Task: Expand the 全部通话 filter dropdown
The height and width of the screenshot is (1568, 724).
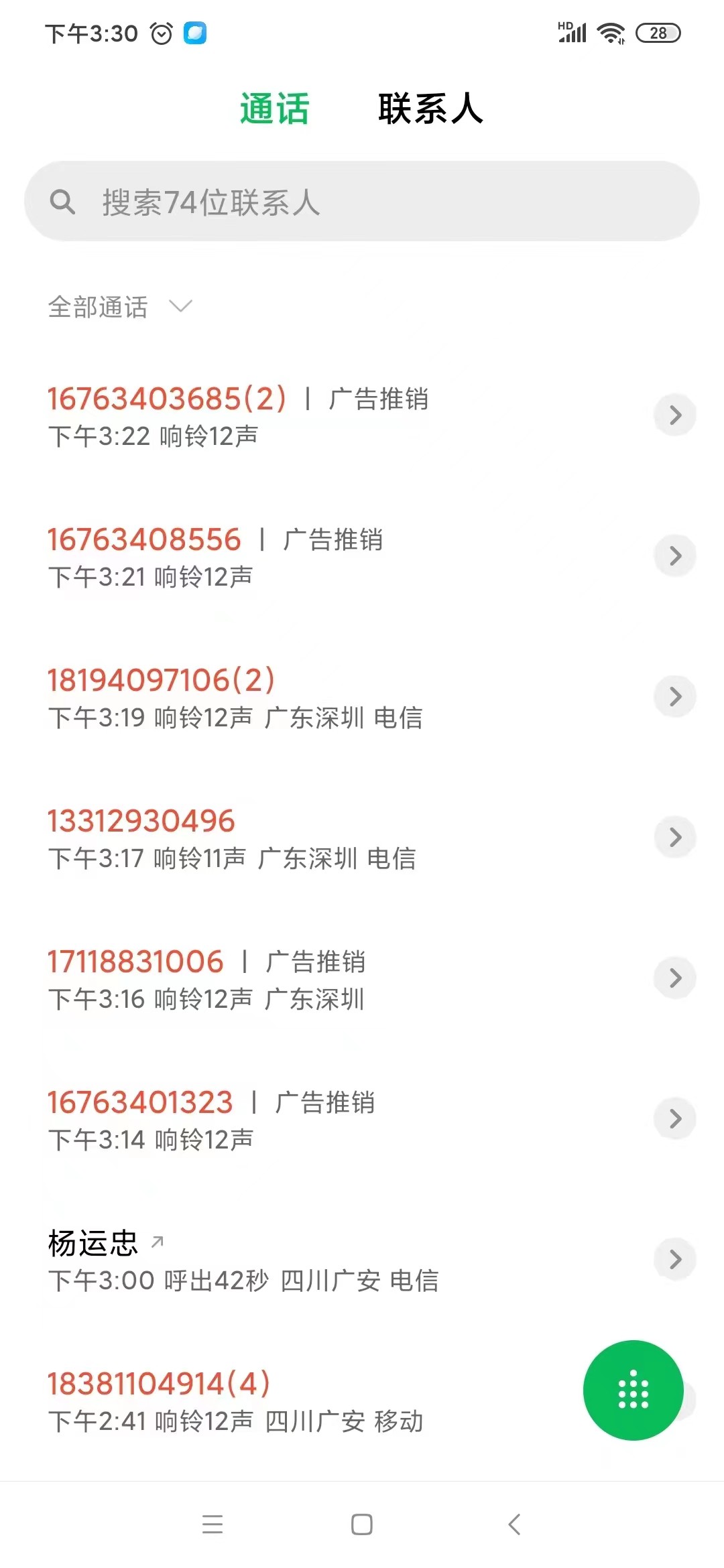Action: coord(121,307)
